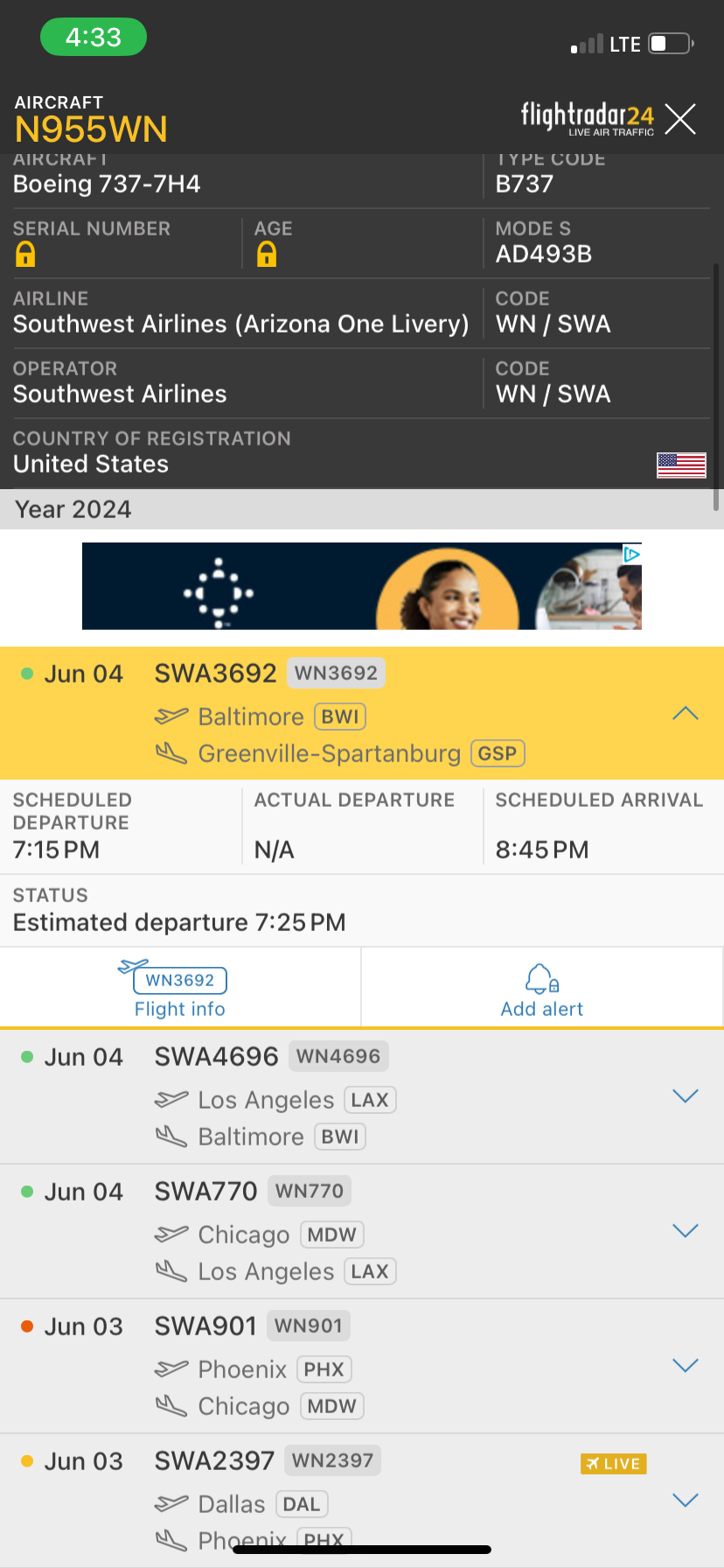Expand the SWA770 Chicago to Los Angeles flight
The width and height of the screenshot is (724, 1568).
(685, 1231)
